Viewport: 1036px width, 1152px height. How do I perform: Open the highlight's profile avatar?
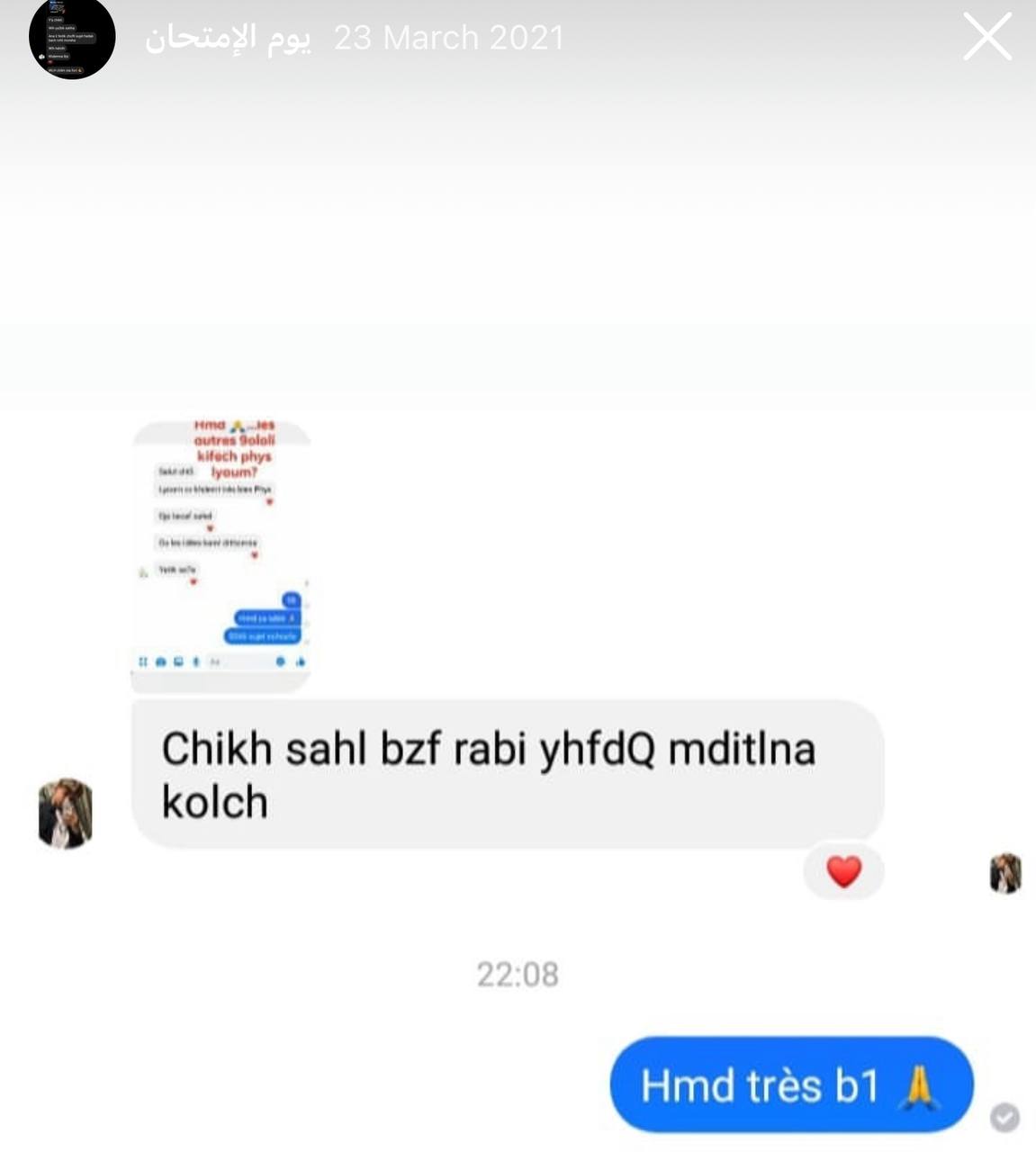72,38
